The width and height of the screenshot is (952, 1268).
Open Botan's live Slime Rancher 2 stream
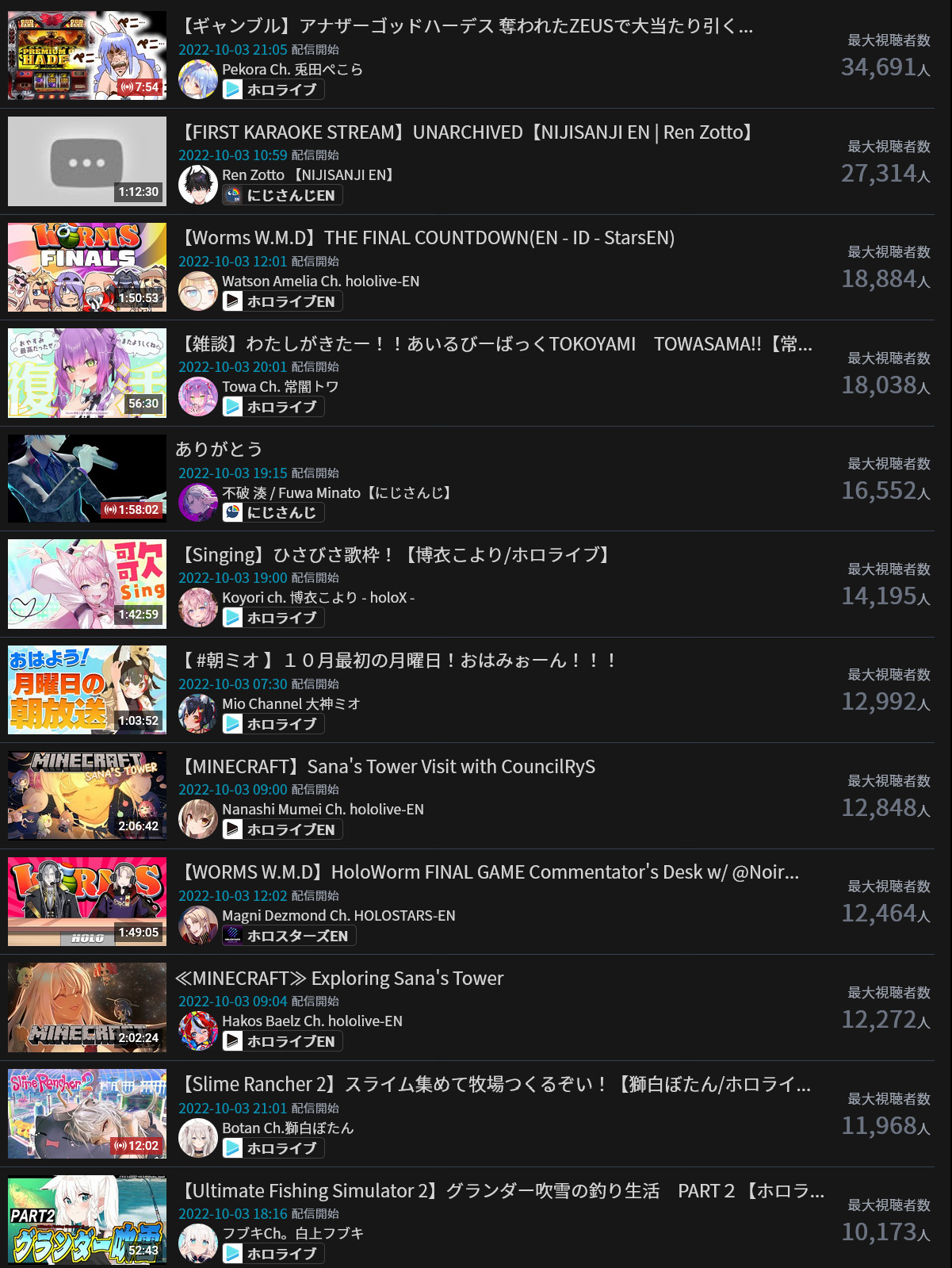coord(495,1085)
